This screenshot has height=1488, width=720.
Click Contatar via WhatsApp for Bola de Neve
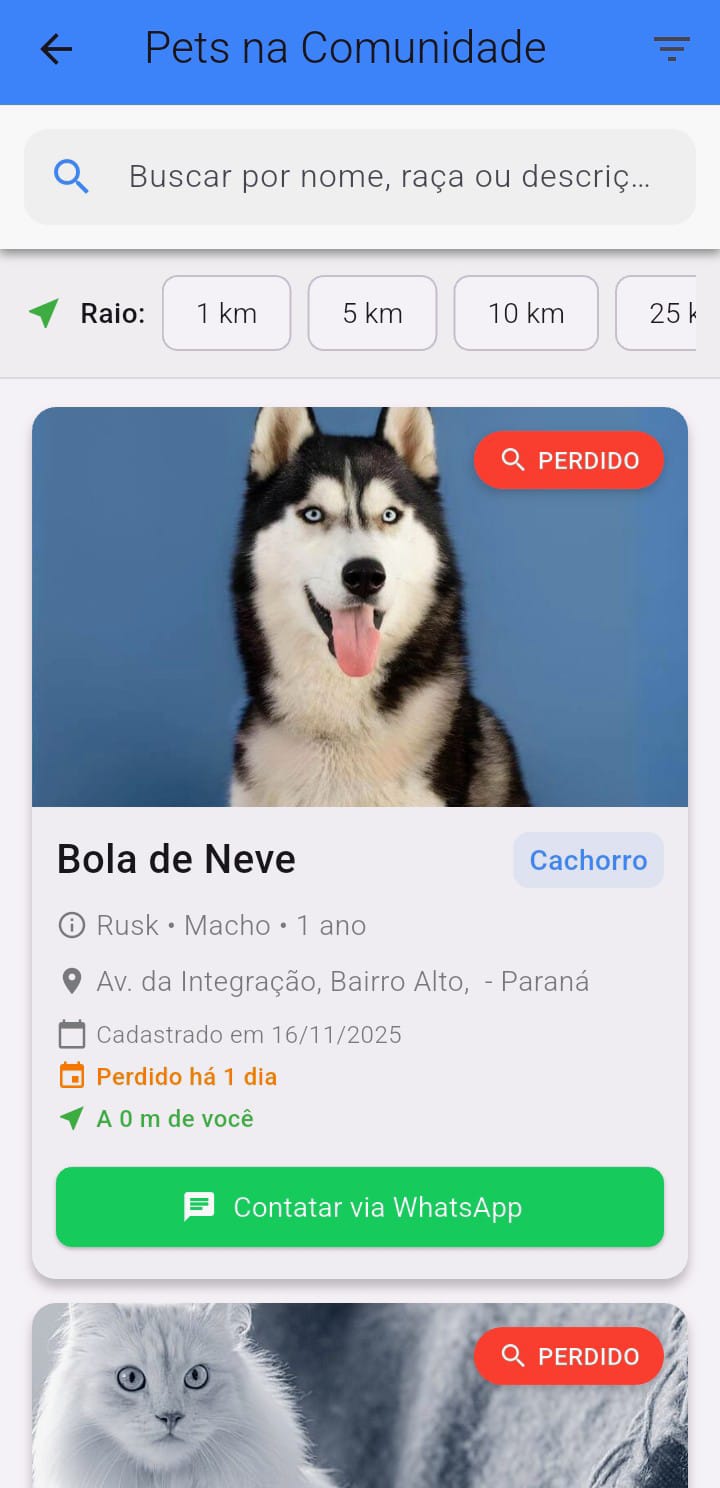(360, 1206)
